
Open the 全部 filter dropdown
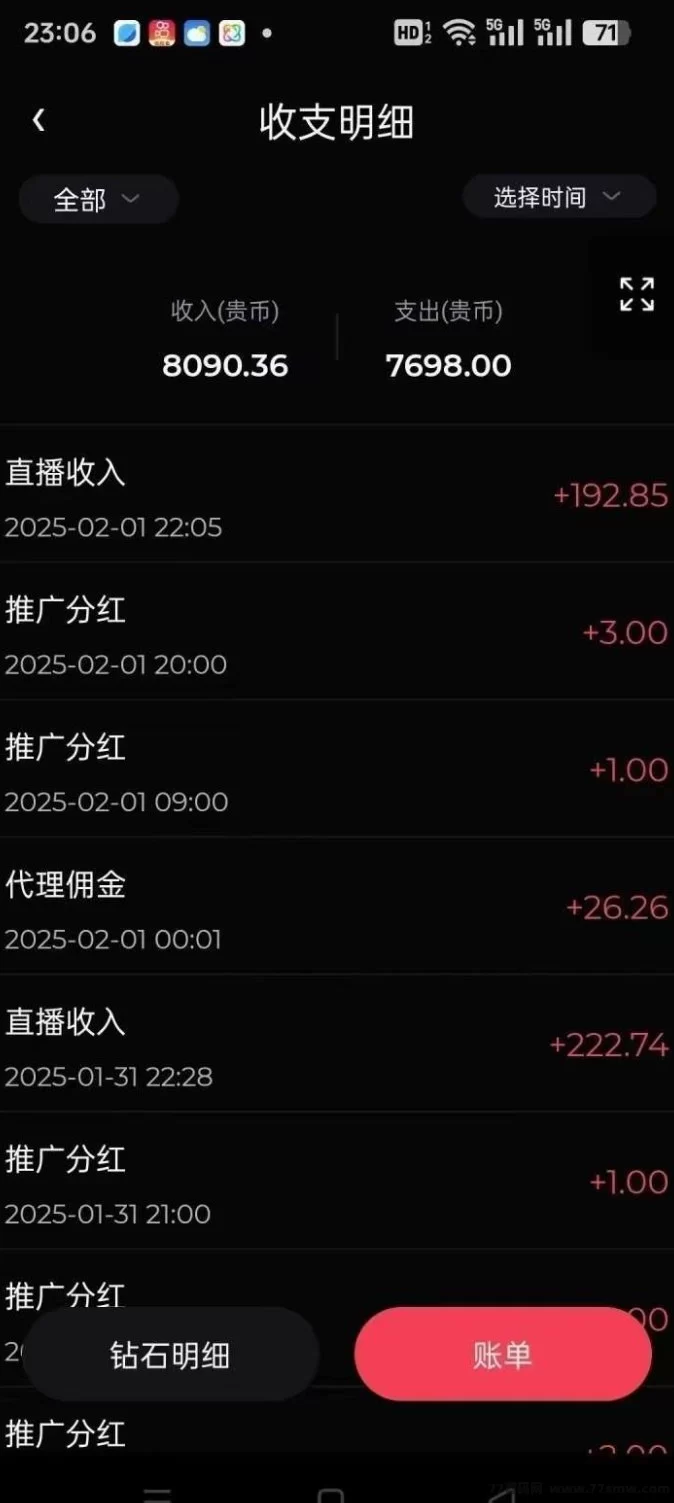click(x=98, y=199)
